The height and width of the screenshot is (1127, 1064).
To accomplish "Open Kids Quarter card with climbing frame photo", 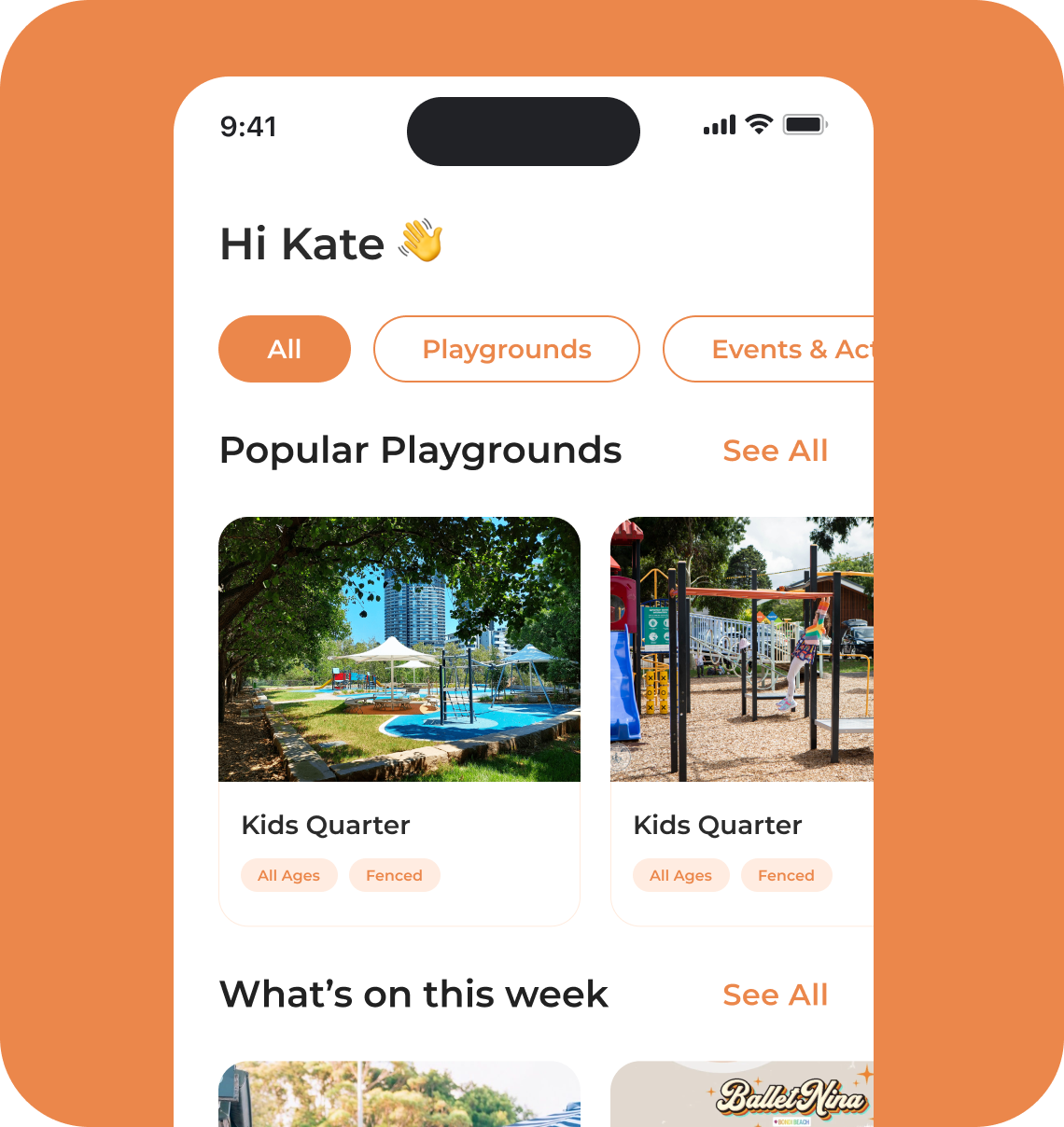I will tap(742, 720).
